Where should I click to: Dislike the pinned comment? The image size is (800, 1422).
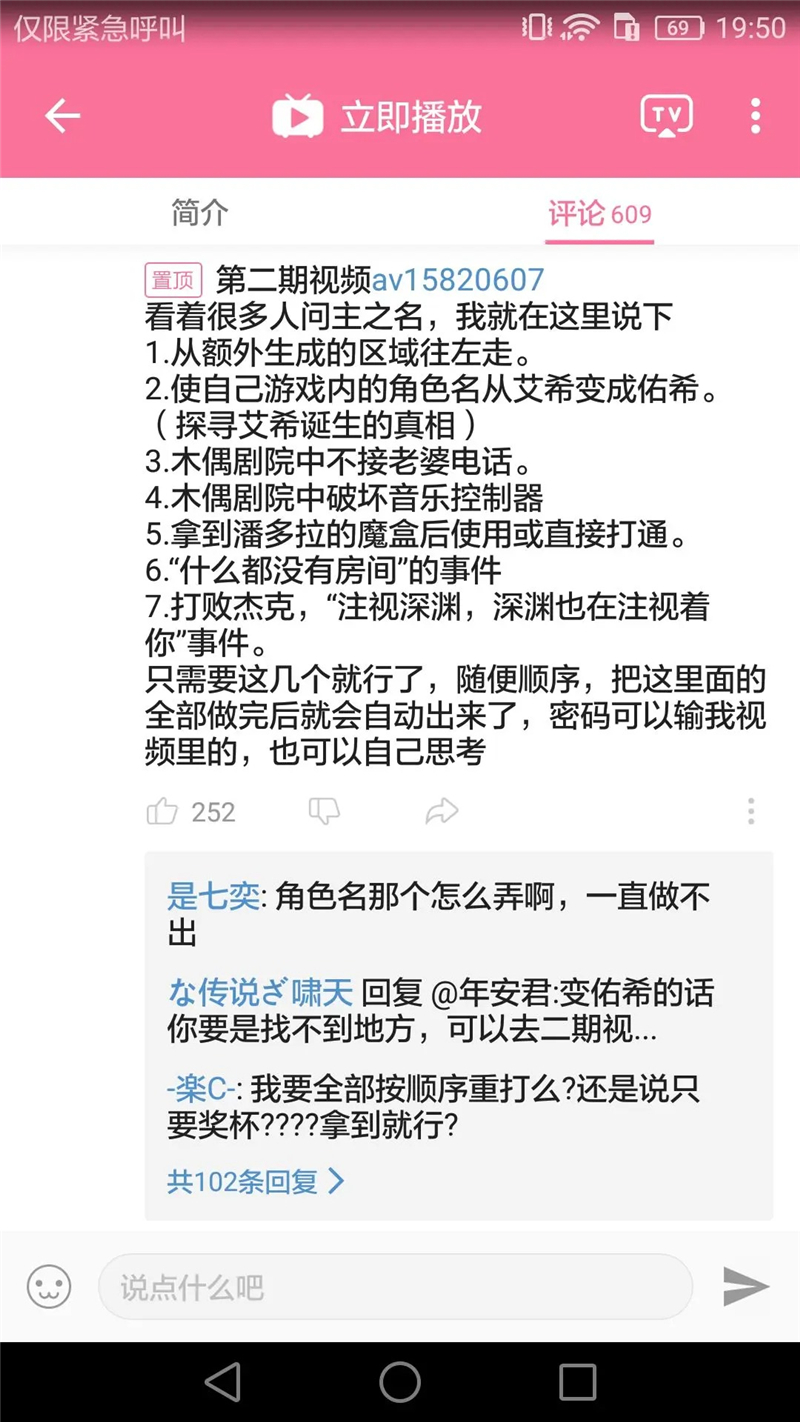click(324, 812)
